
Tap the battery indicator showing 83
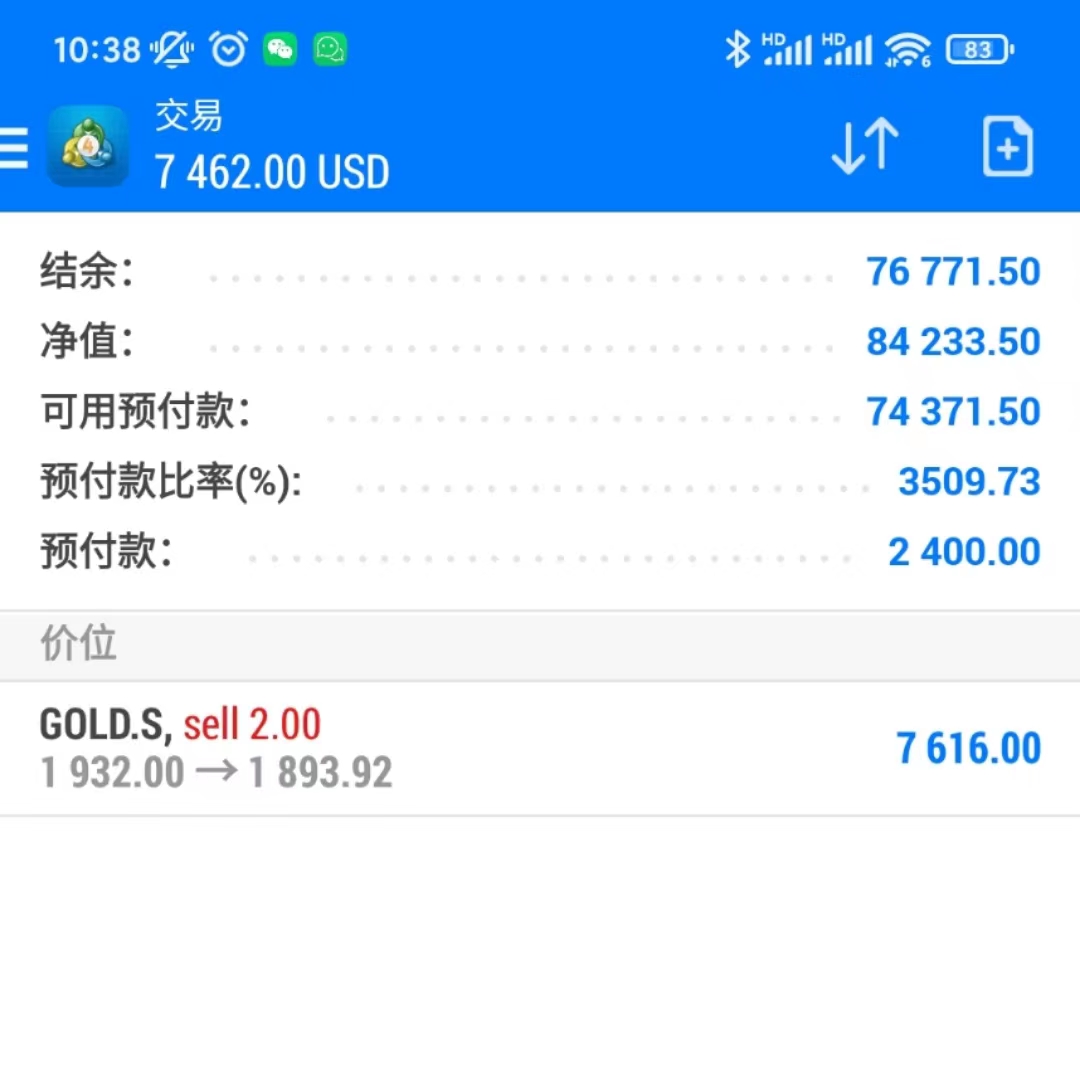977,49
